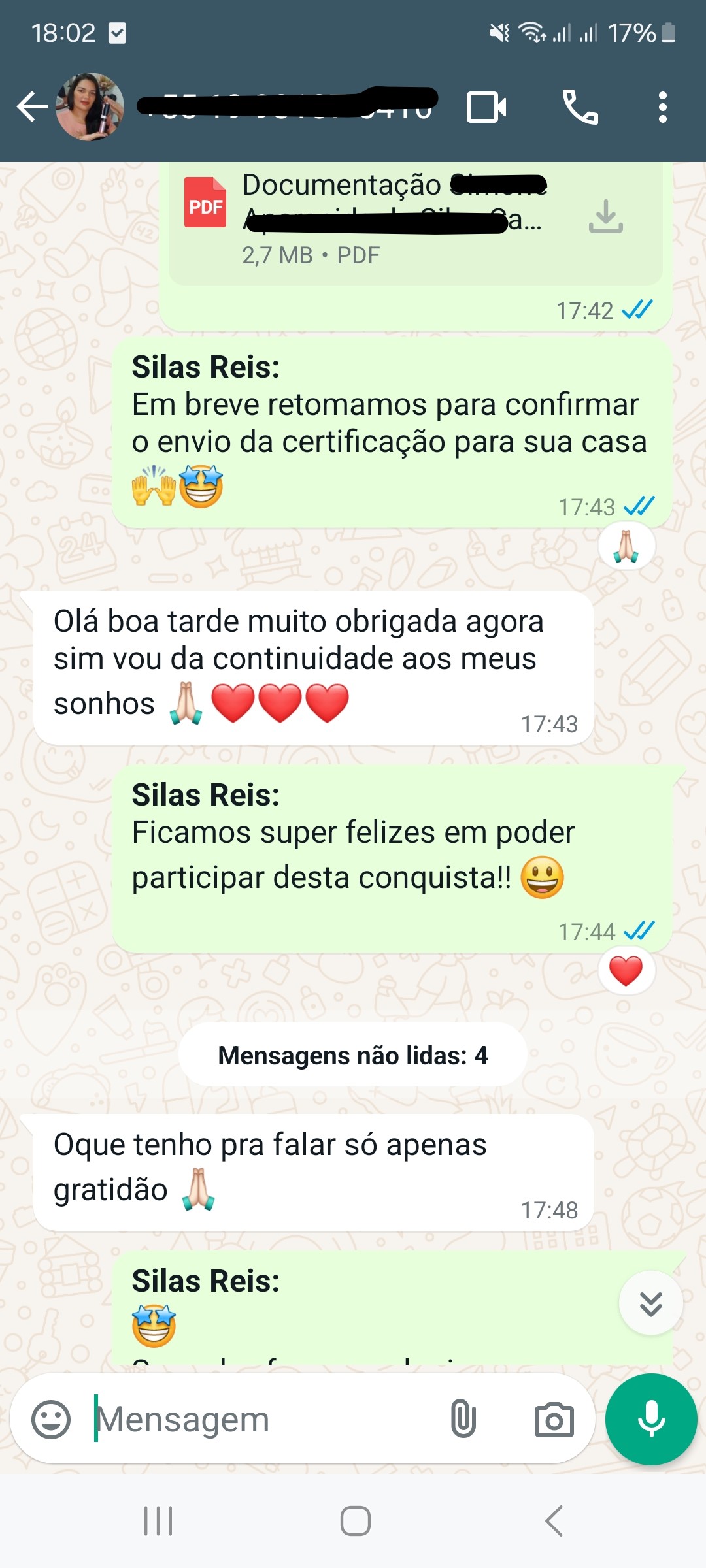Start a voice call
This screenshot has width=706, height=1568.
point(580,107)
